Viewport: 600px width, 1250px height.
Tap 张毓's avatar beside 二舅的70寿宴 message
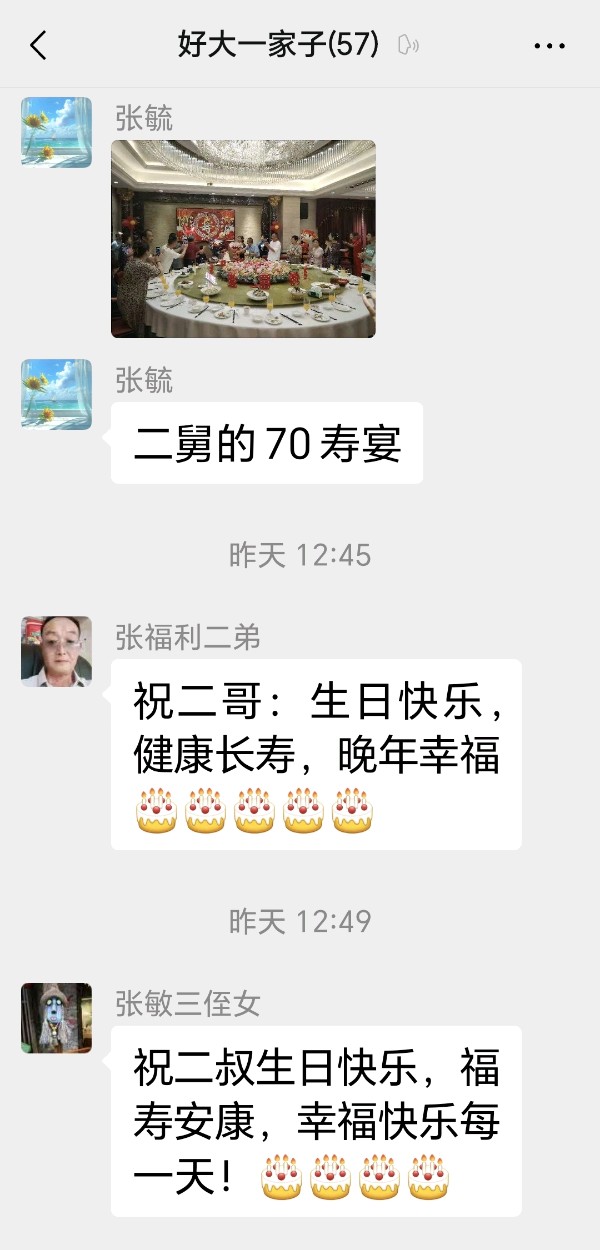56,394
